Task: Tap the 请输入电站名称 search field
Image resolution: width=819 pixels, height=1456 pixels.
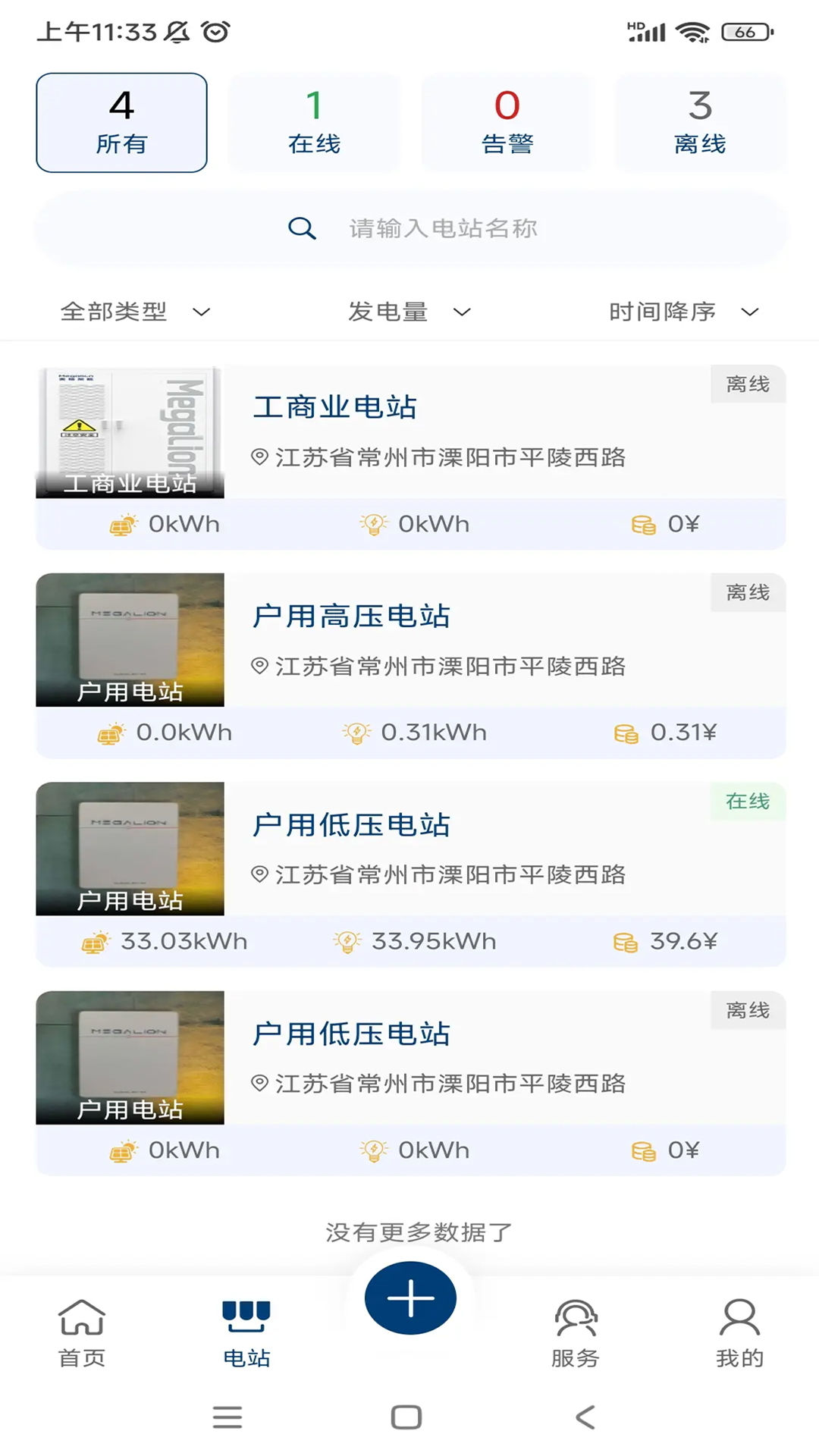Action: (443, 228)
